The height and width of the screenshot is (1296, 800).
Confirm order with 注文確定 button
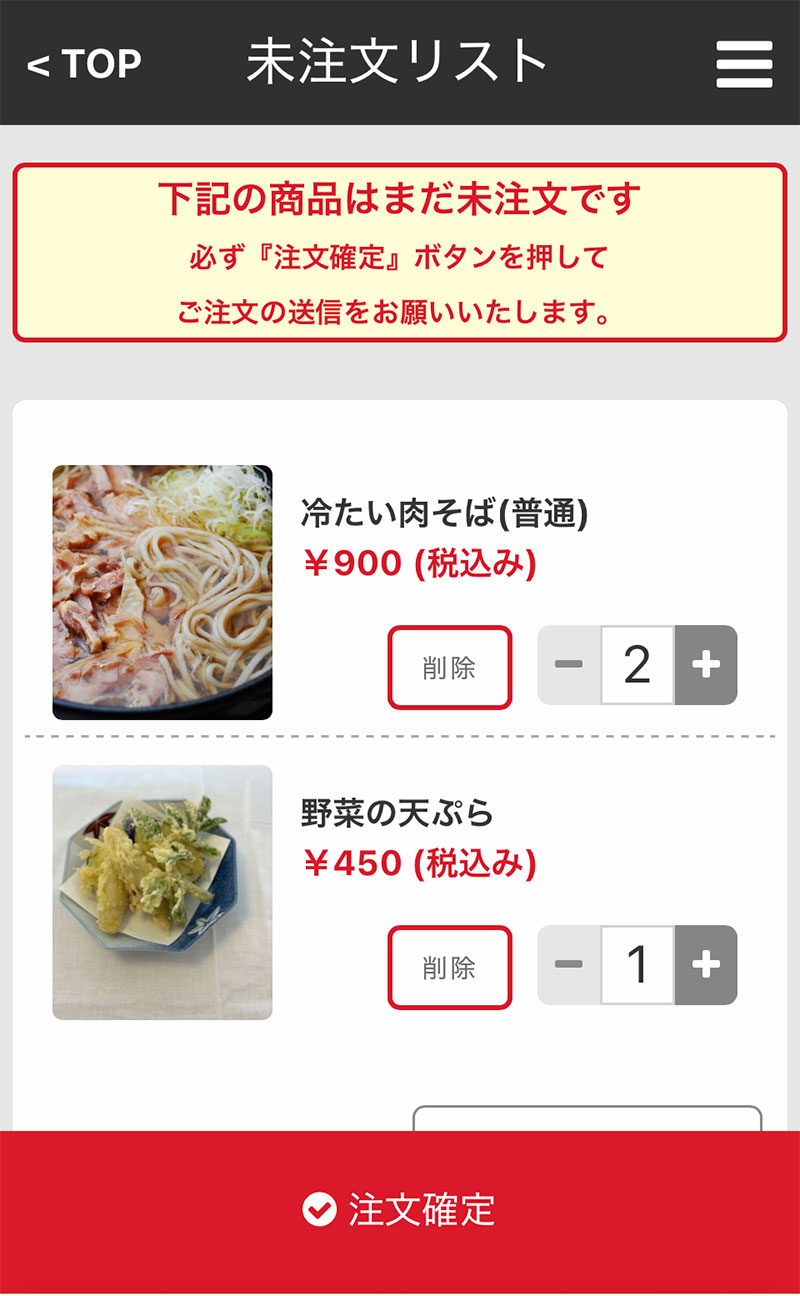(400, 1210)
